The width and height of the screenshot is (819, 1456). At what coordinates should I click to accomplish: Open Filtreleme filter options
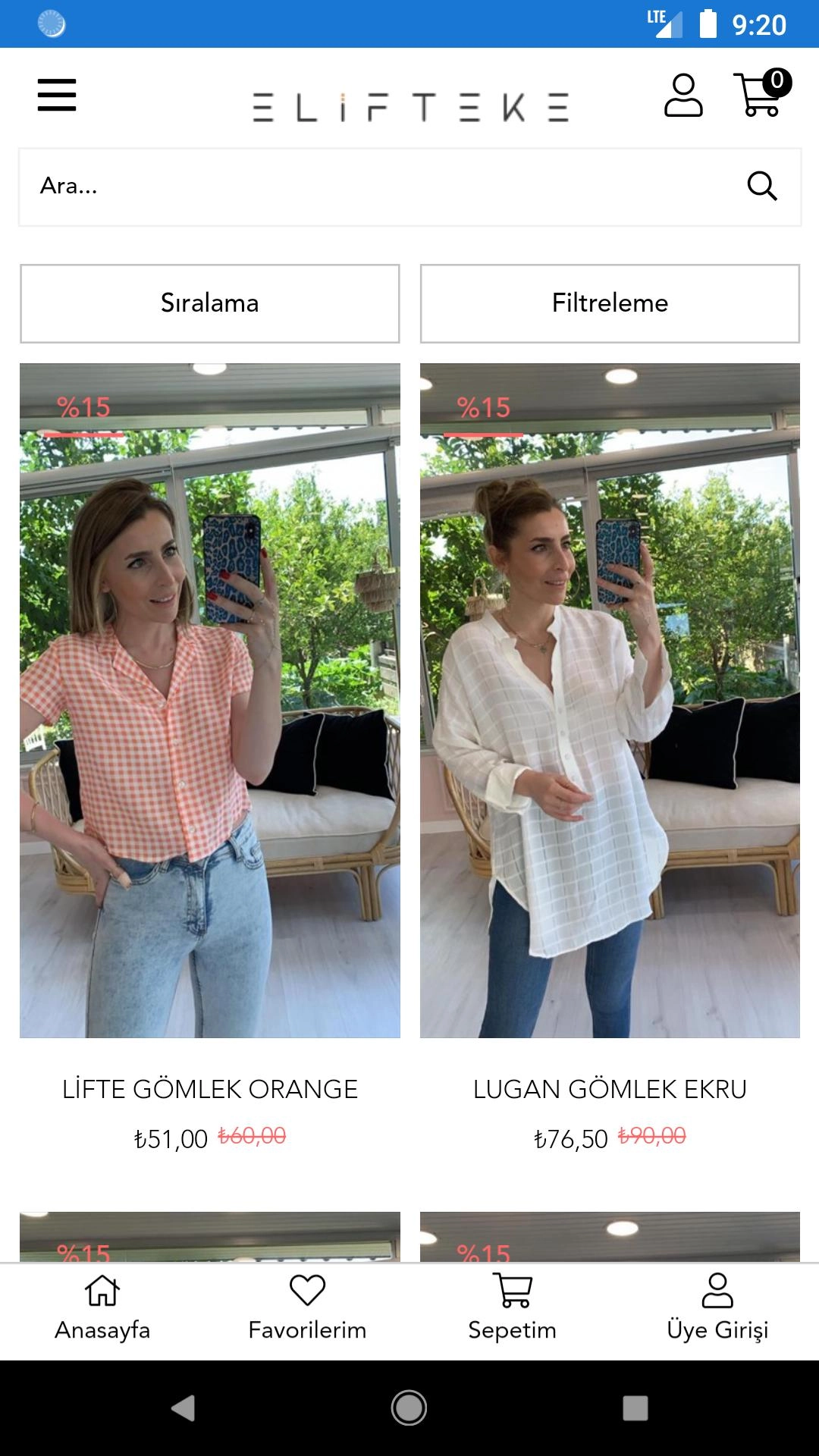tap(610, 303)
